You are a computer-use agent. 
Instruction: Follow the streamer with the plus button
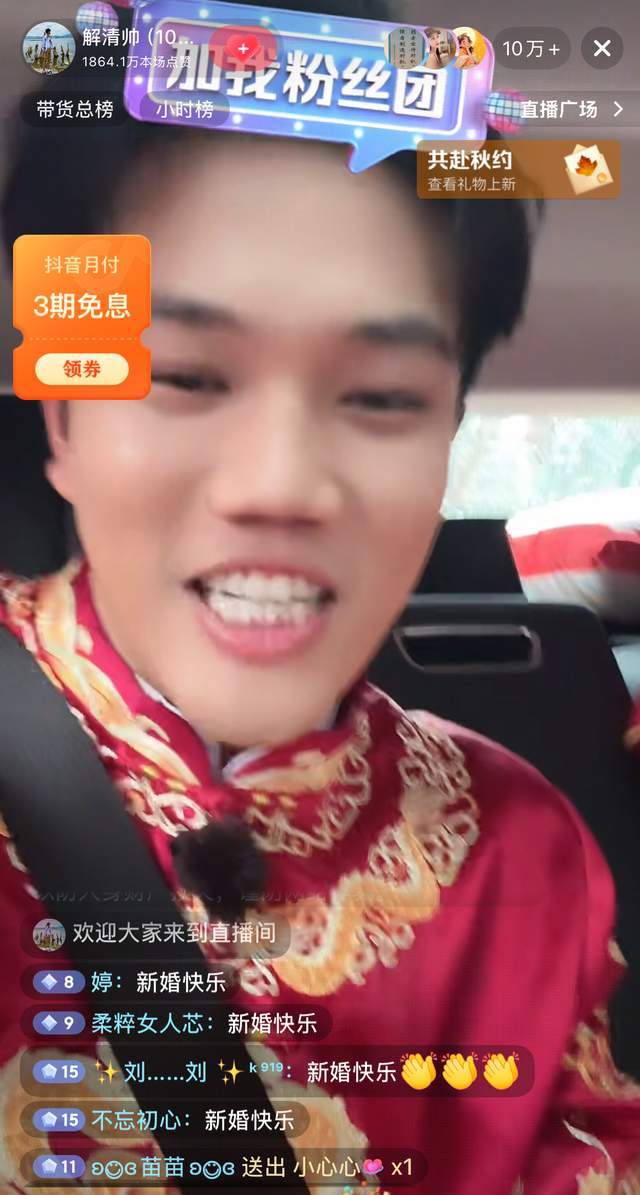242,48
